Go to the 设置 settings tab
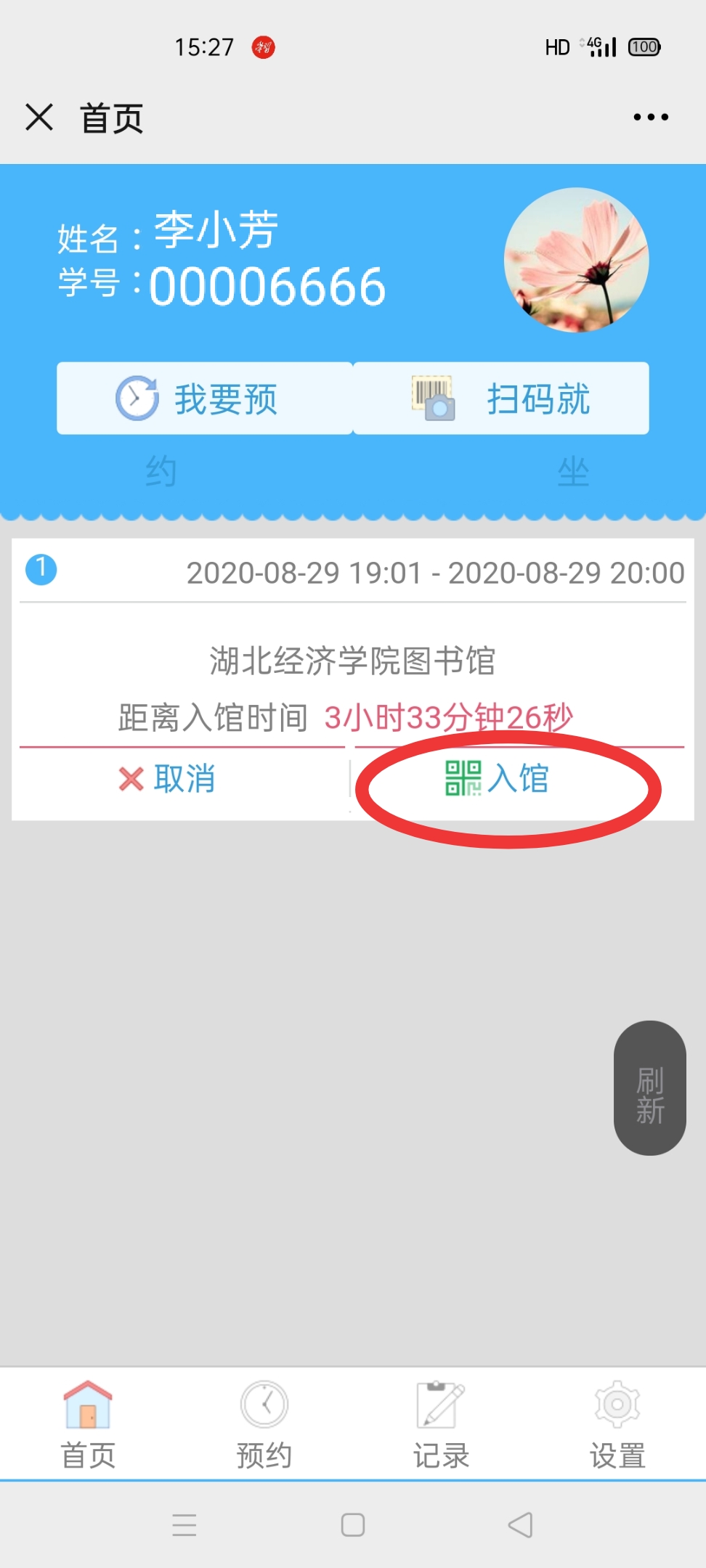The height and width of the screenshot is (1568, 706). coord(617,1424)
